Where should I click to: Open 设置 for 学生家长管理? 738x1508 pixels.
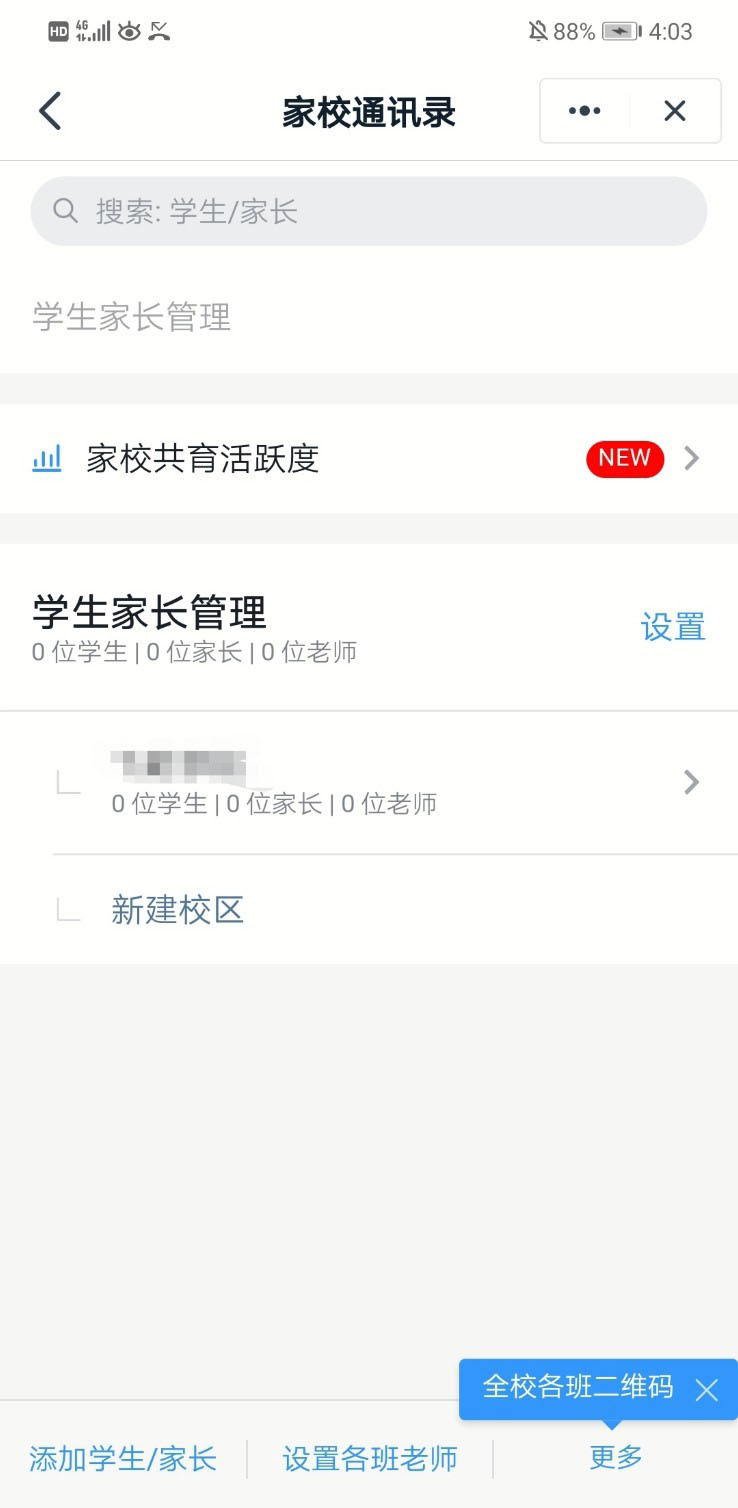(x=673, y=627)
